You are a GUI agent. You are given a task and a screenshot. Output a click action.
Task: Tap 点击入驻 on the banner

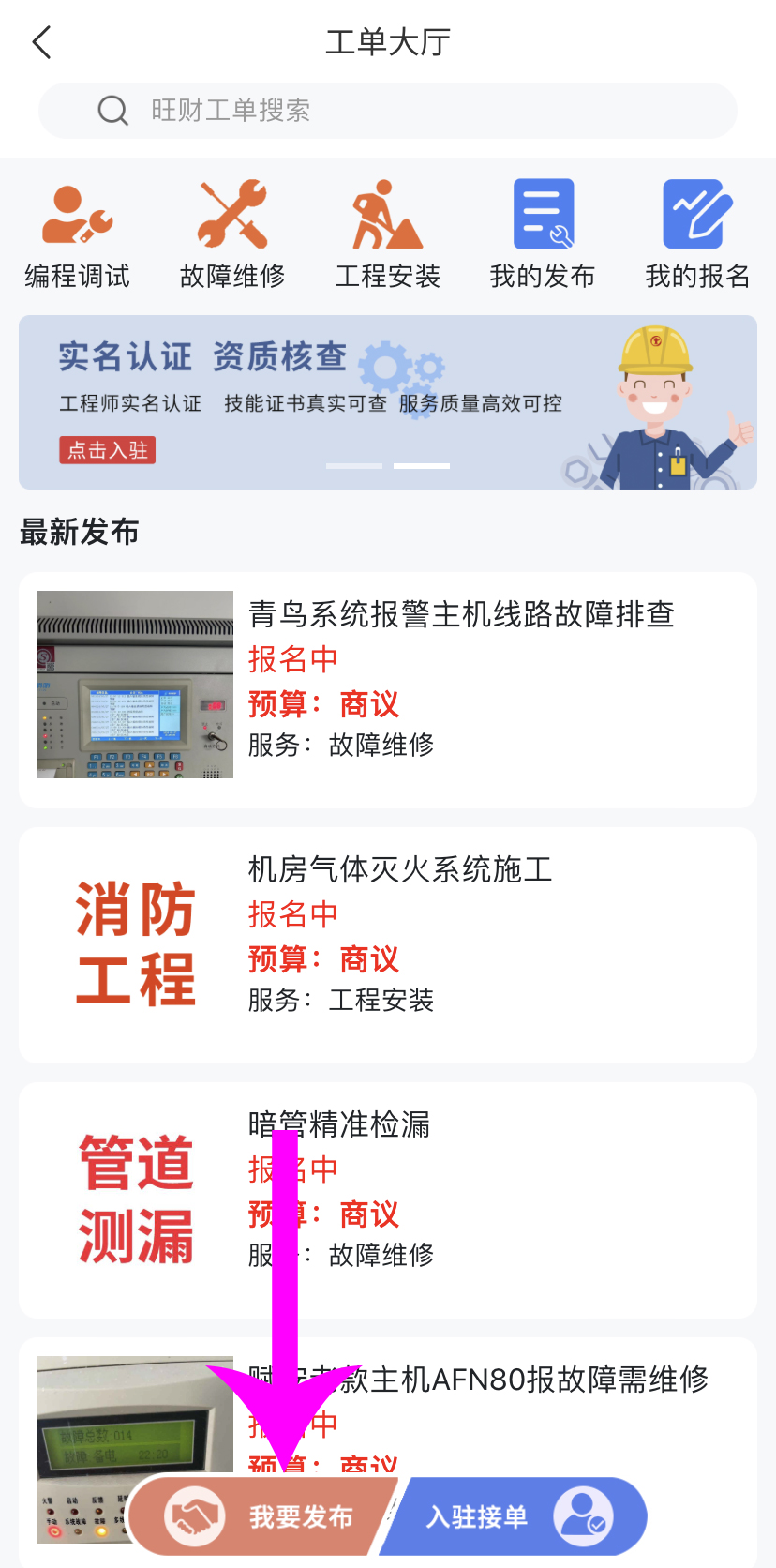[x=108, y=450]
